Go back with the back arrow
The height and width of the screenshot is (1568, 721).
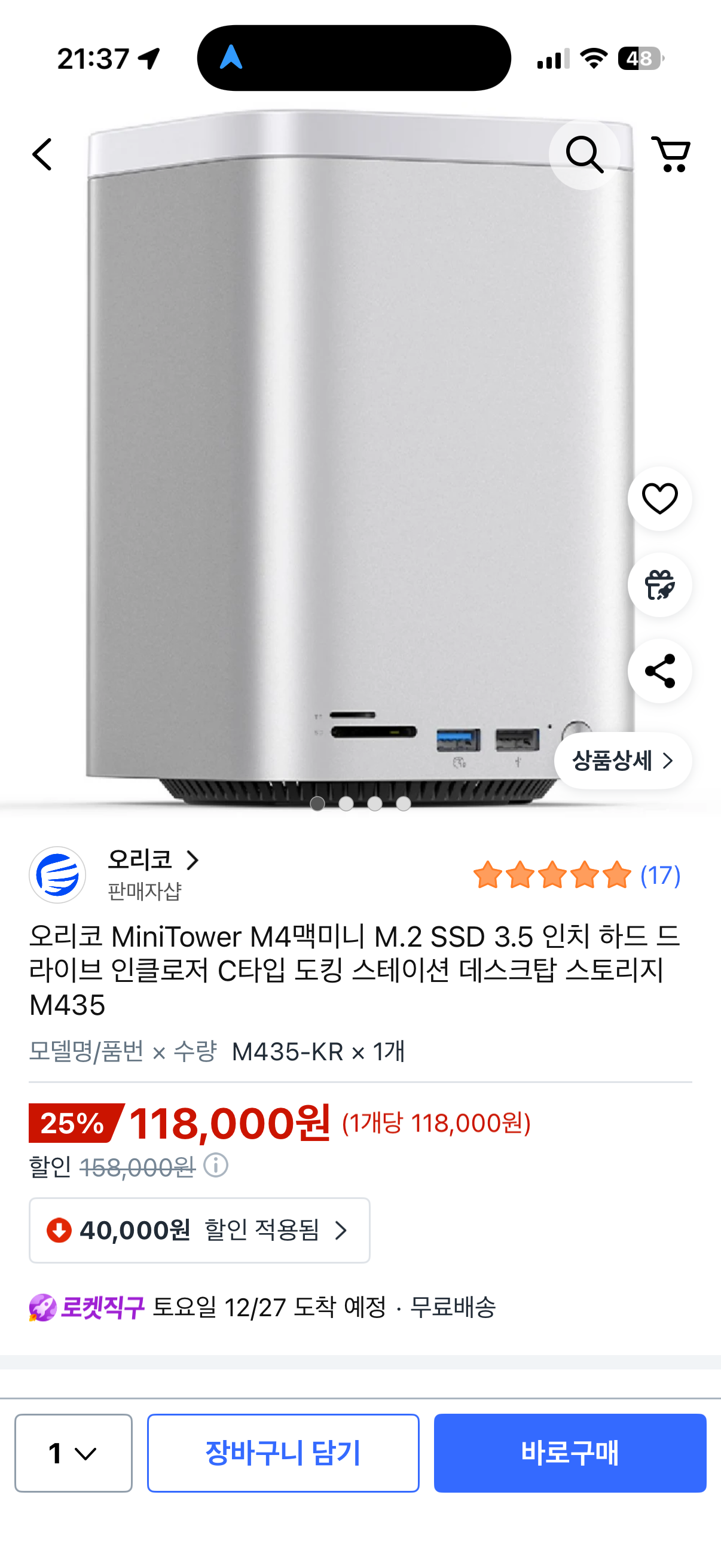[41, 154]
